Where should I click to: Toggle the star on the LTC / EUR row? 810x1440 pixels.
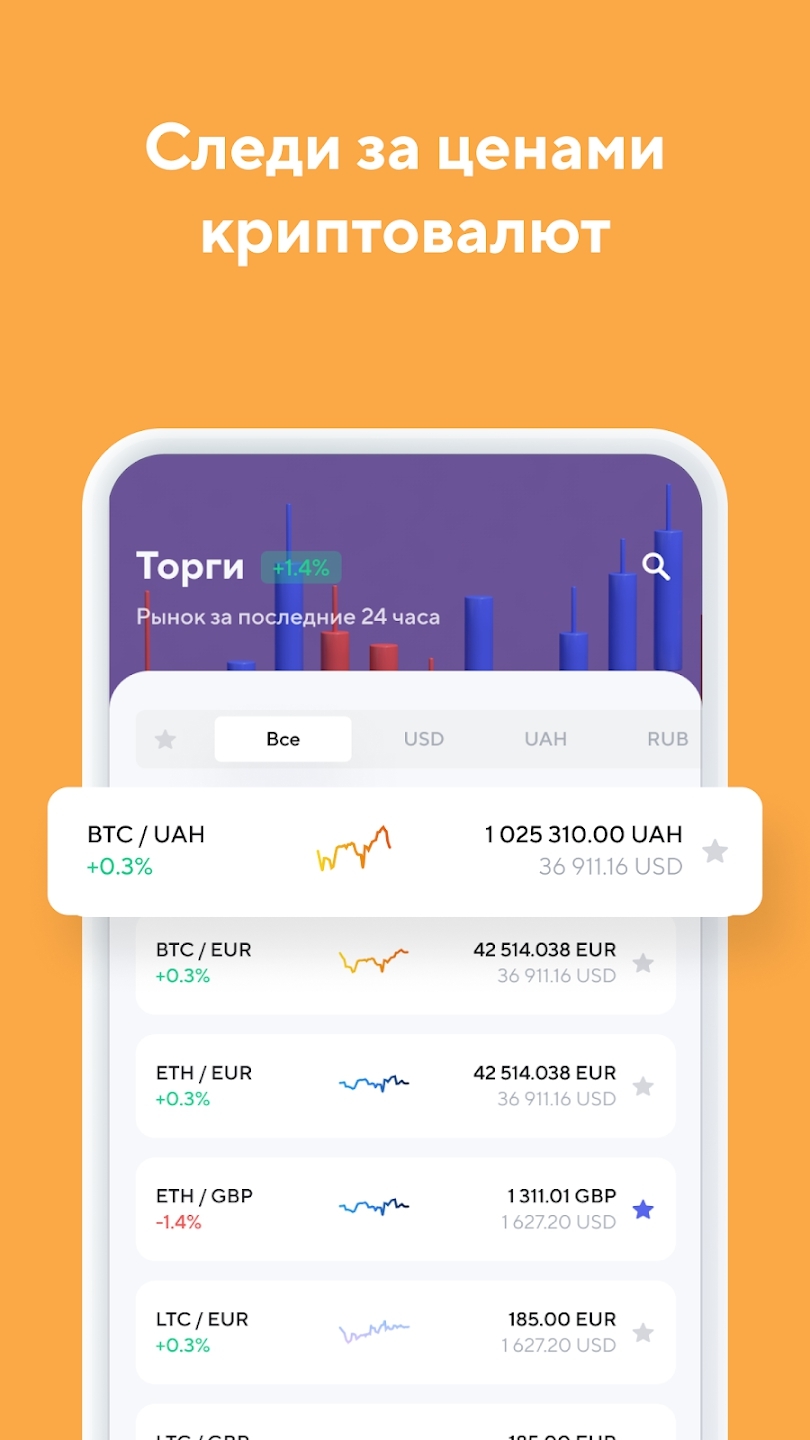point(644,1332)
